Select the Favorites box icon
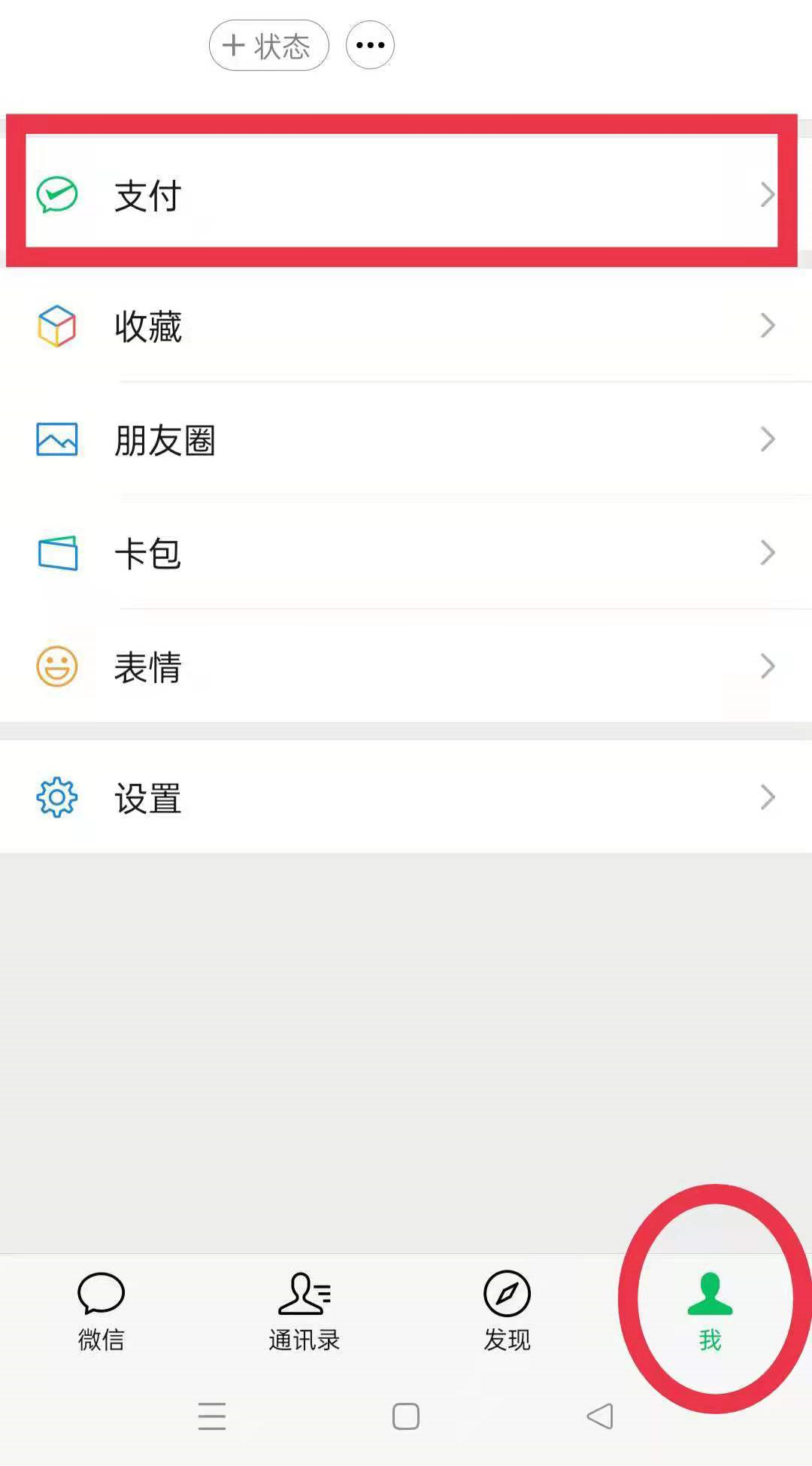Screen dimensions: 812x1466 pyautogui.click(x=56, y=326)
